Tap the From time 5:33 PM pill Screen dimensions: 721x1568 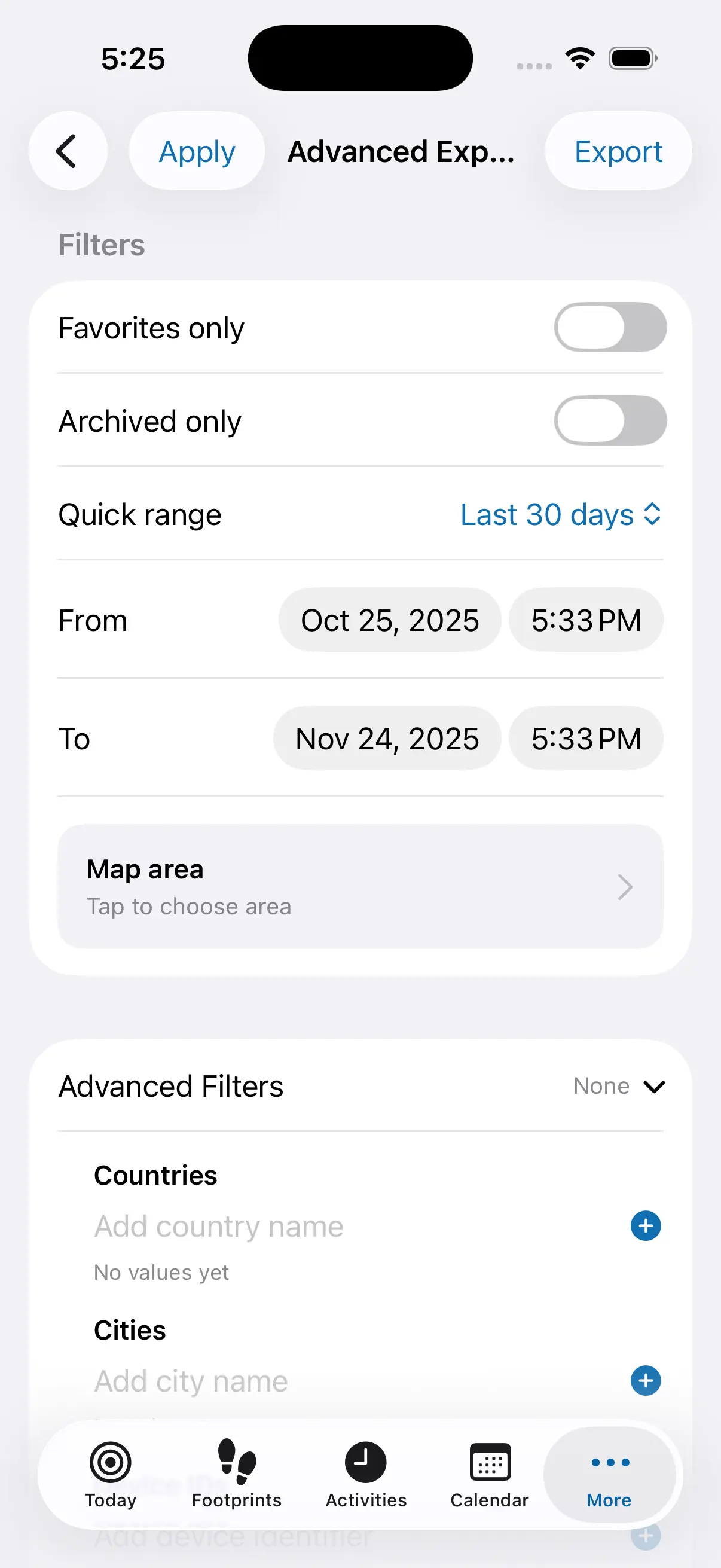586,620
